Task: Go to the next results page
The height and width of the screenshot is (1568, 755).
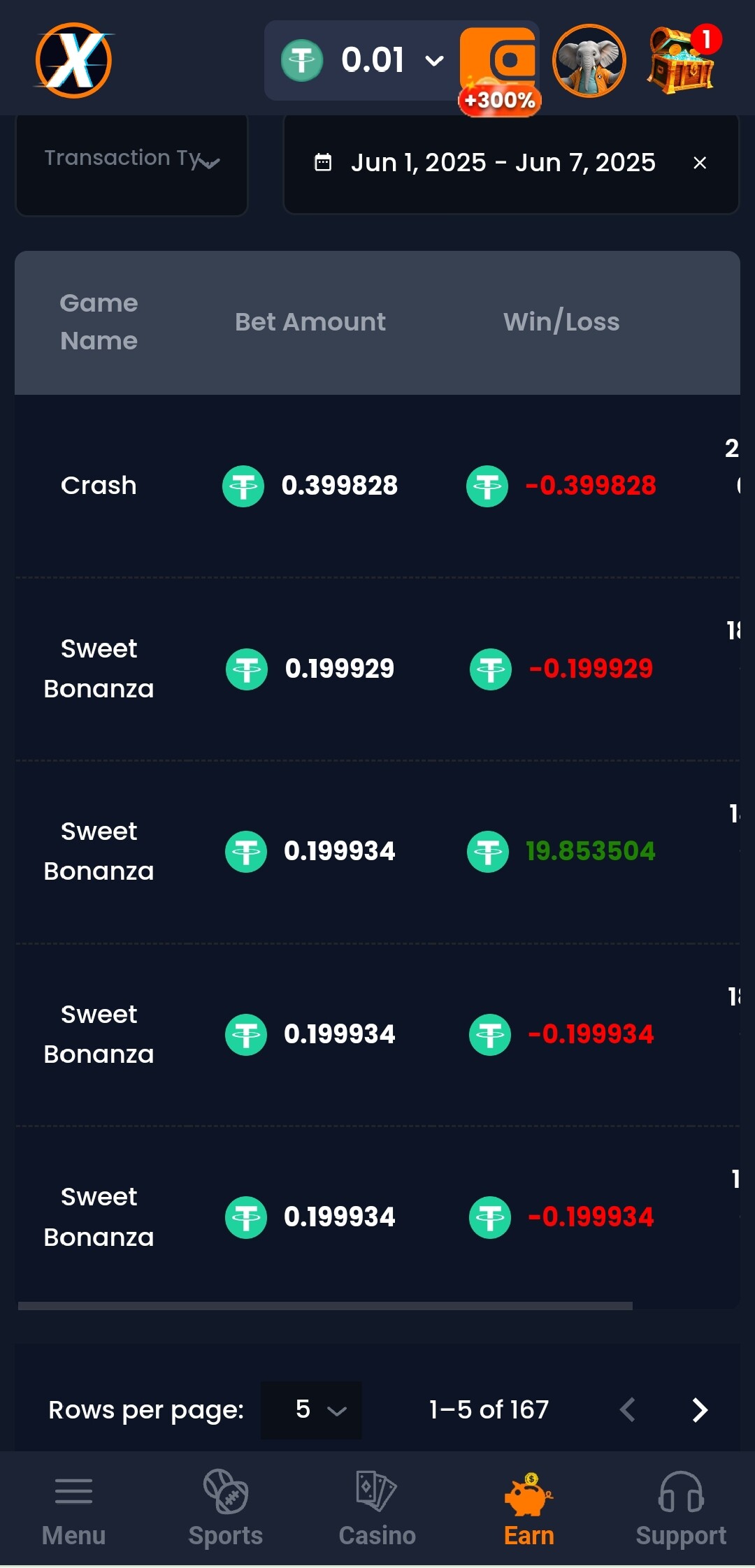Action: point(700,1410)
